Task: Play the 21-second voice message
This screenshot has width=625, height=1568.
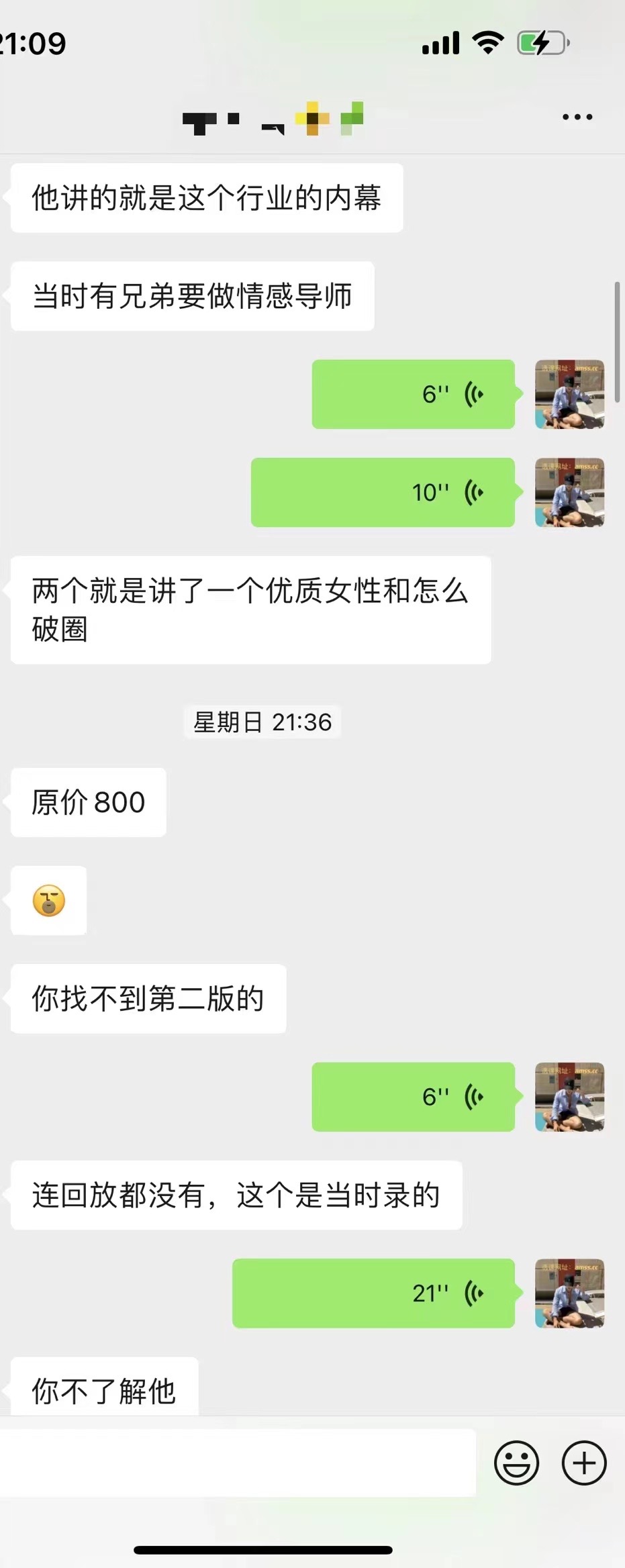Action: pyautogui.click(x=373, y=1293)
